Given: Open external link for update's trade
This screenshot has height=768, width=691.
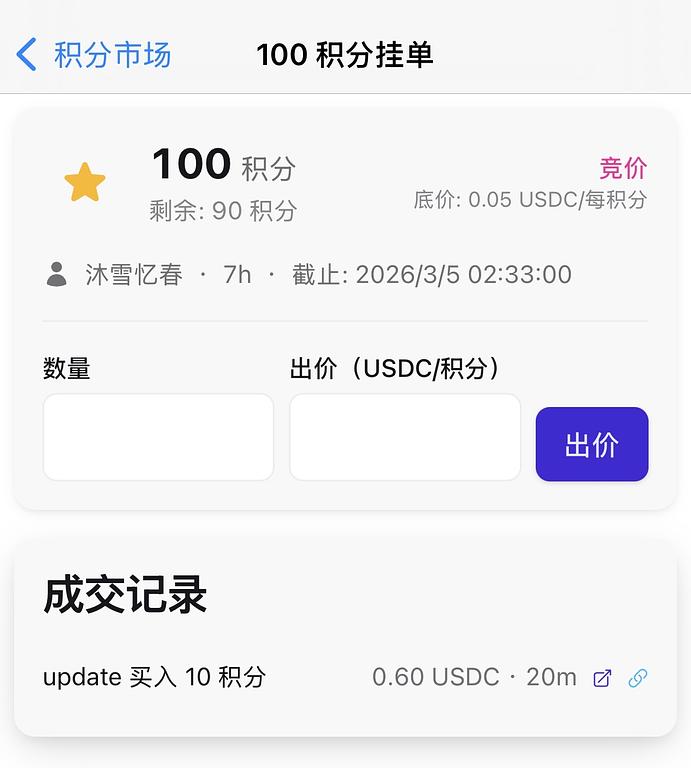Looking at the screenshot, I should pyautogui.click(x=602, y=678).
